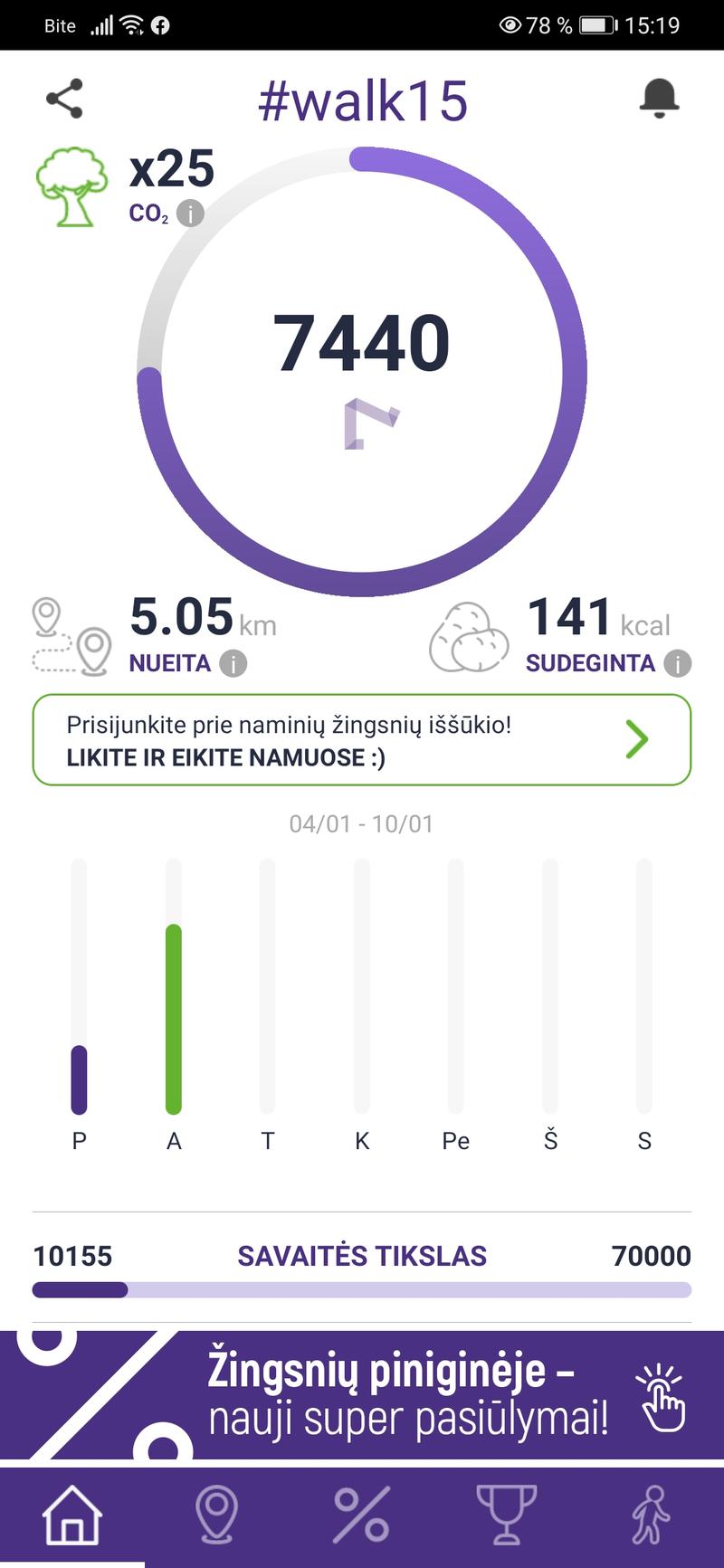Image resolution: width=724 pixels, height=1568 pixels.
Task: Tap the CO₂ info icon
Action: click(190, 214)
